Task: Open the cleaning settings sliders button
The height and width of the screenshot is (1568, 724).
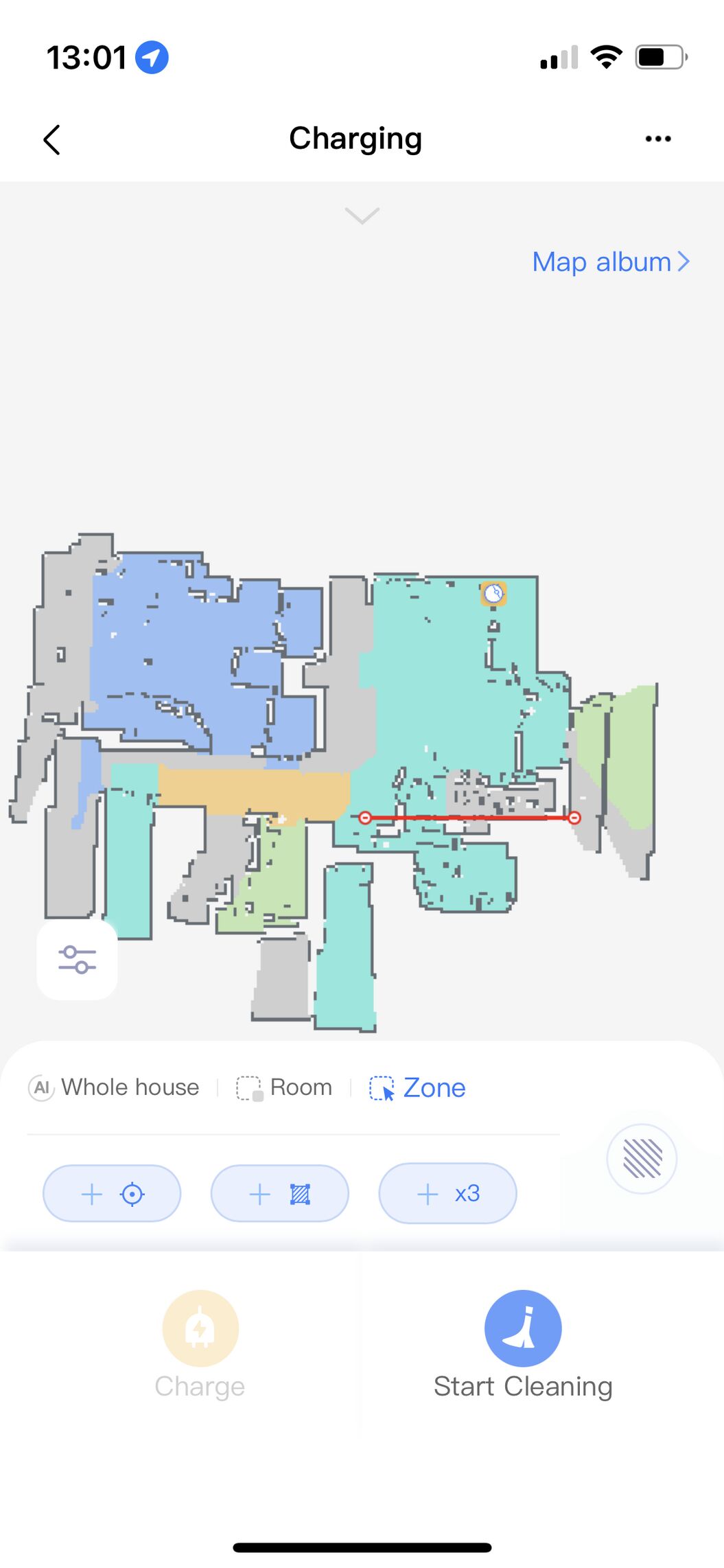Action: click(x=77, y=959)
